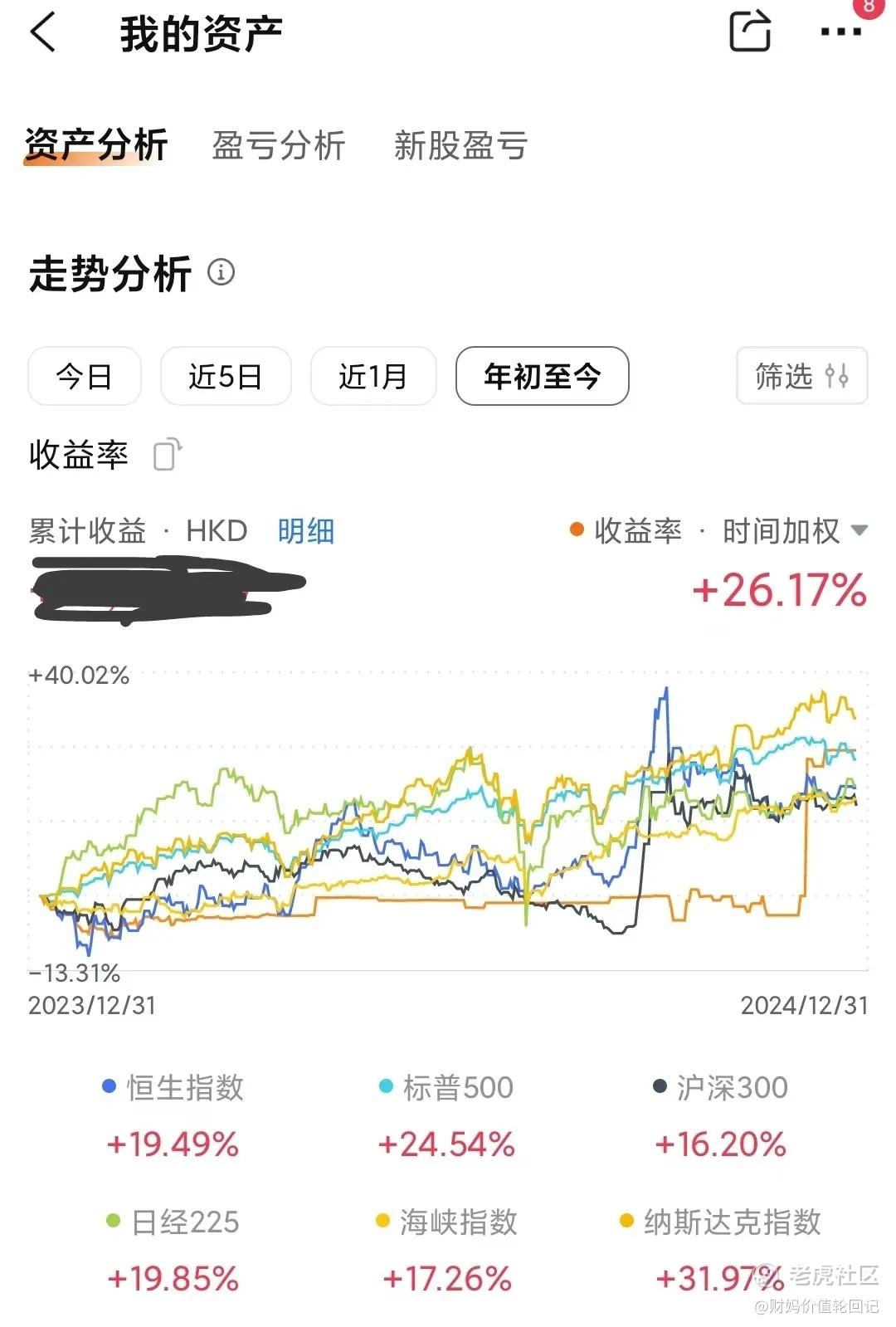Switch to the 新股盈亏 tab
Image resolution: width=896 pixels, height=1327 pixels.
click(x=460, y=145)
